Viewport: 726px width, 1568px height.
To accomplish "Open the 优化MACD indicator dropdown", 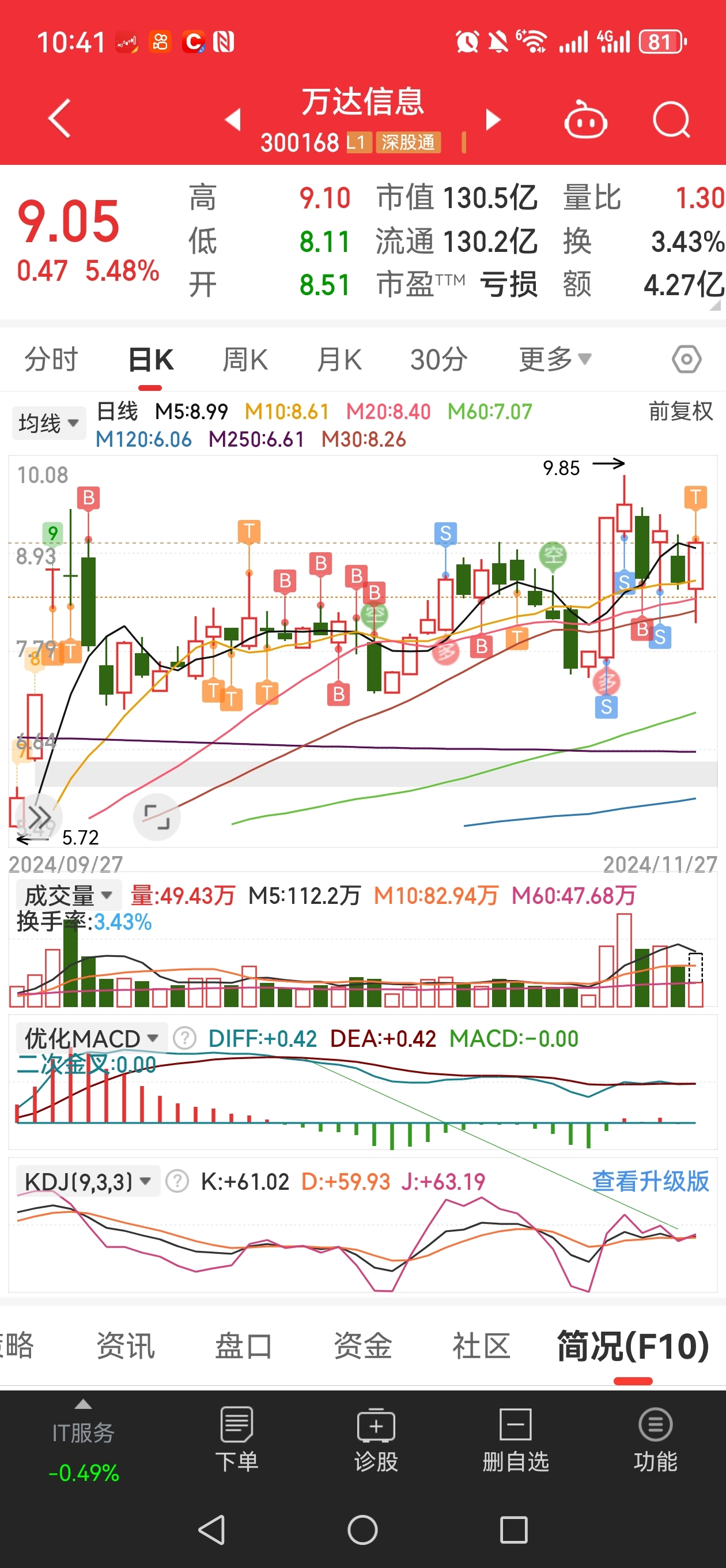I will click(x=91, y=1038).
